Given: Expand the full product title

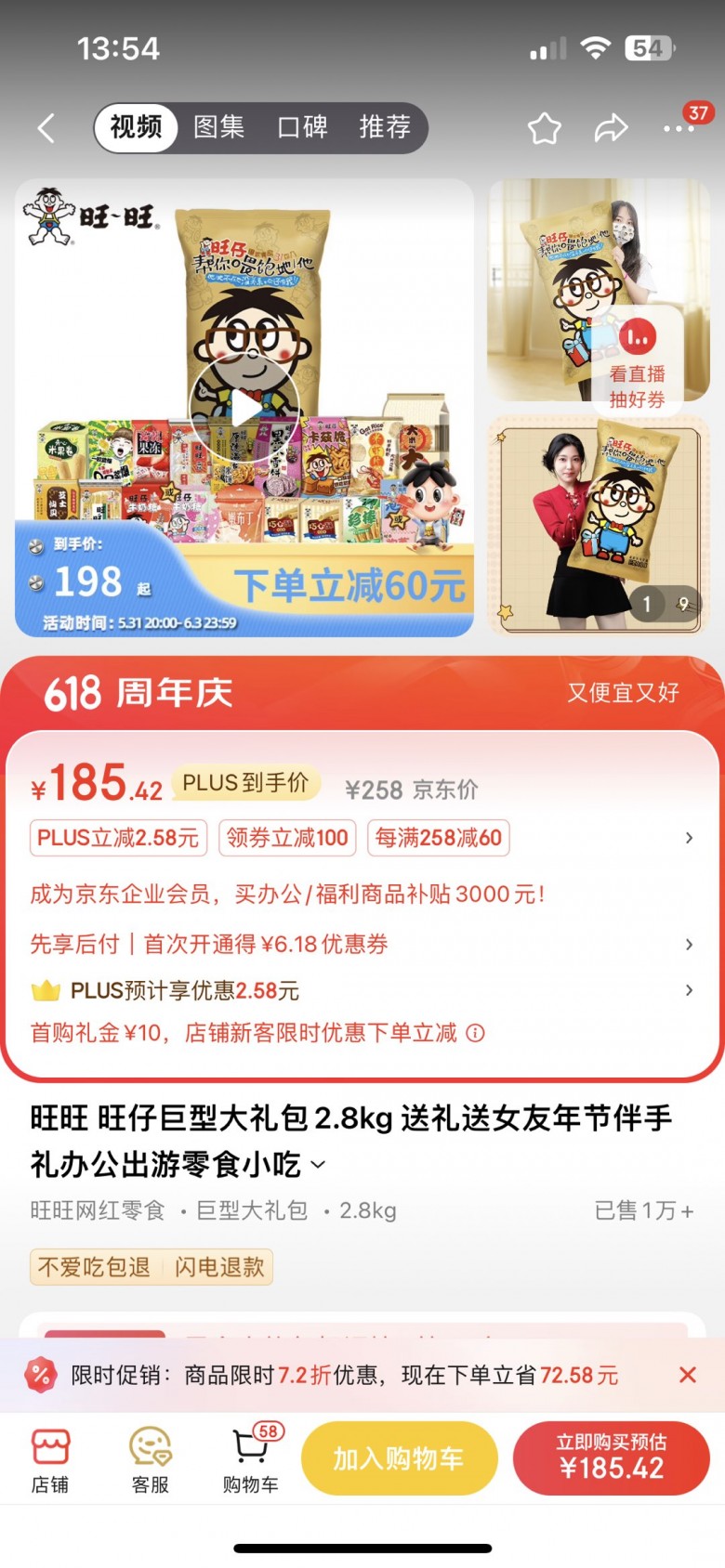Looking at the screenshot, I should (319, 1165).
